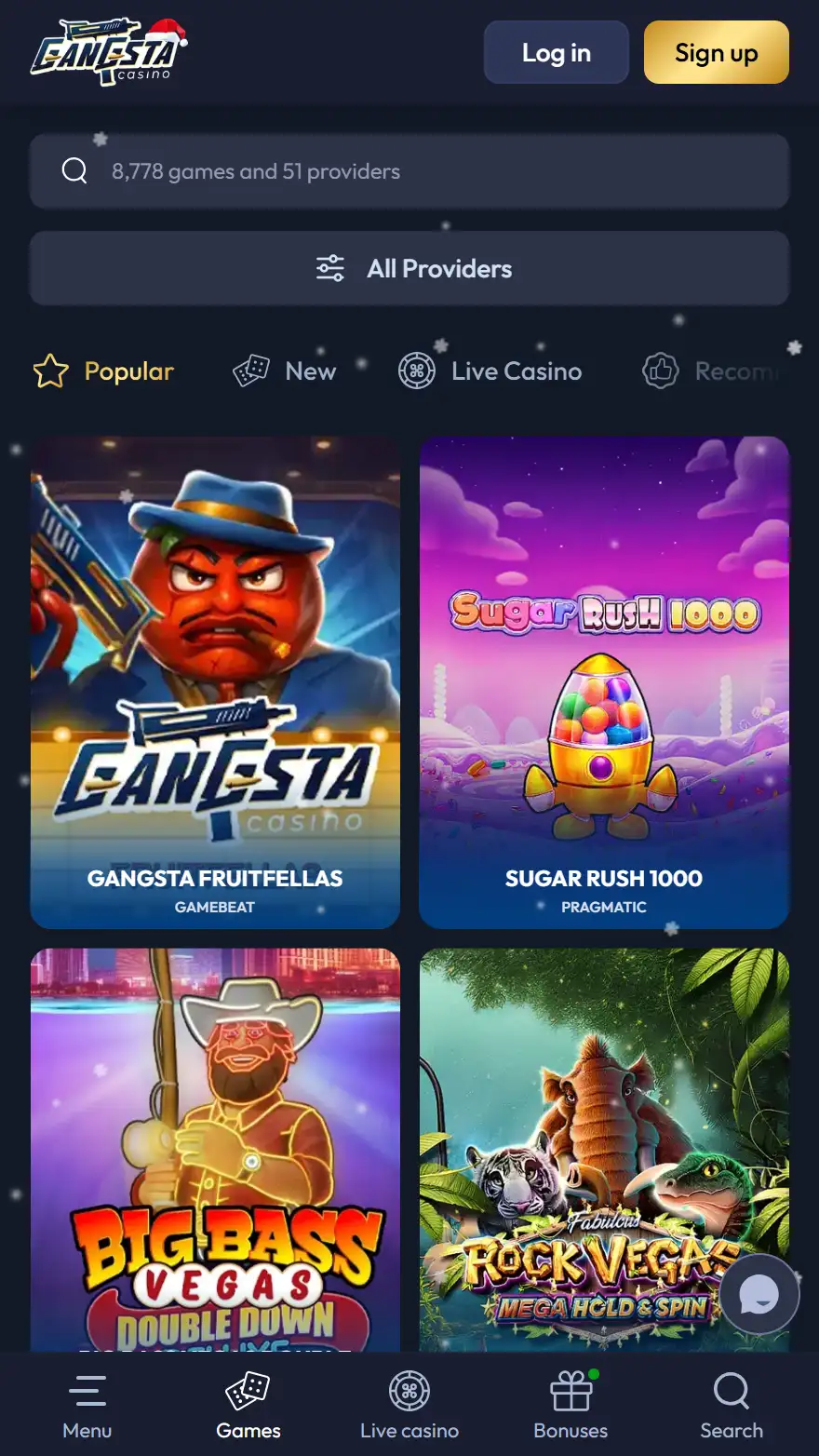Open the Gangsta Fruitfellas game
This screenshot has width=819, height=1456.
(x=215, y=681)
